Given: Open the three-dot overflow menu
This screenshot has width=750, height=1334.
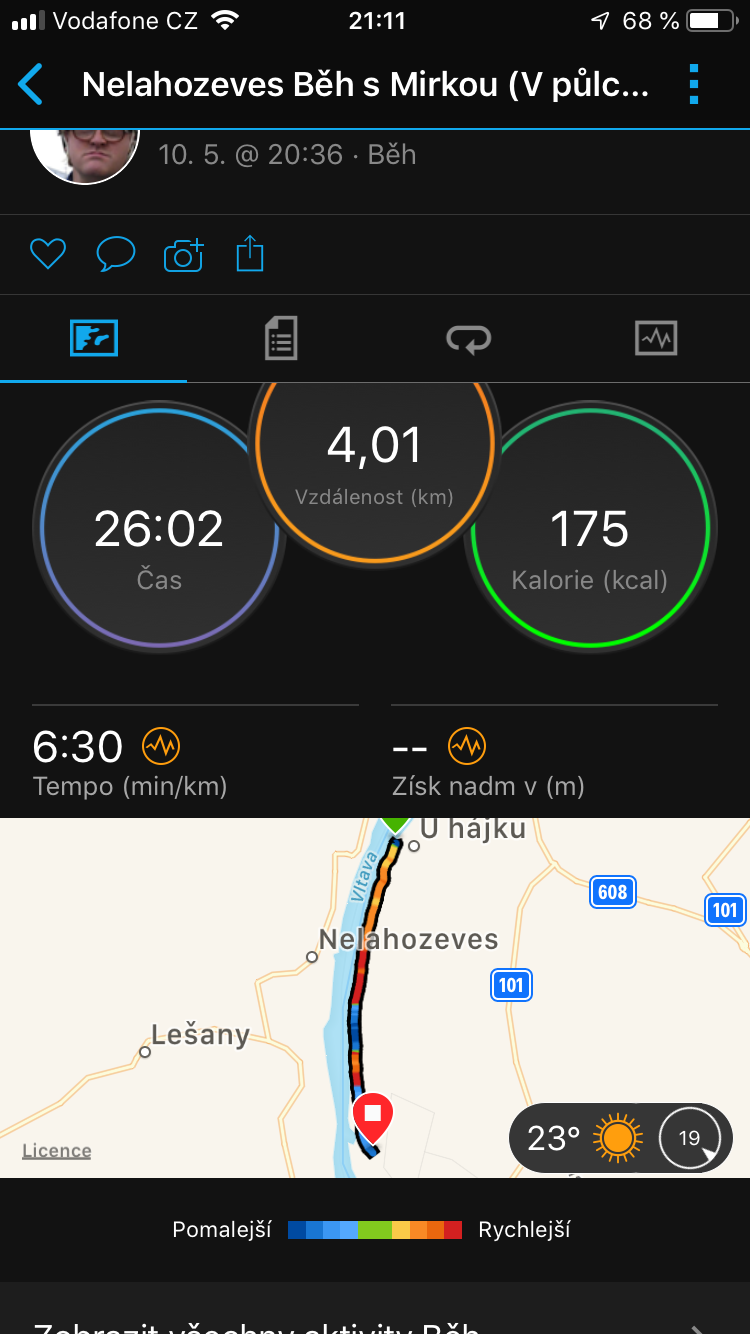Looking at the screenshot, I should (x=694, y=85).
